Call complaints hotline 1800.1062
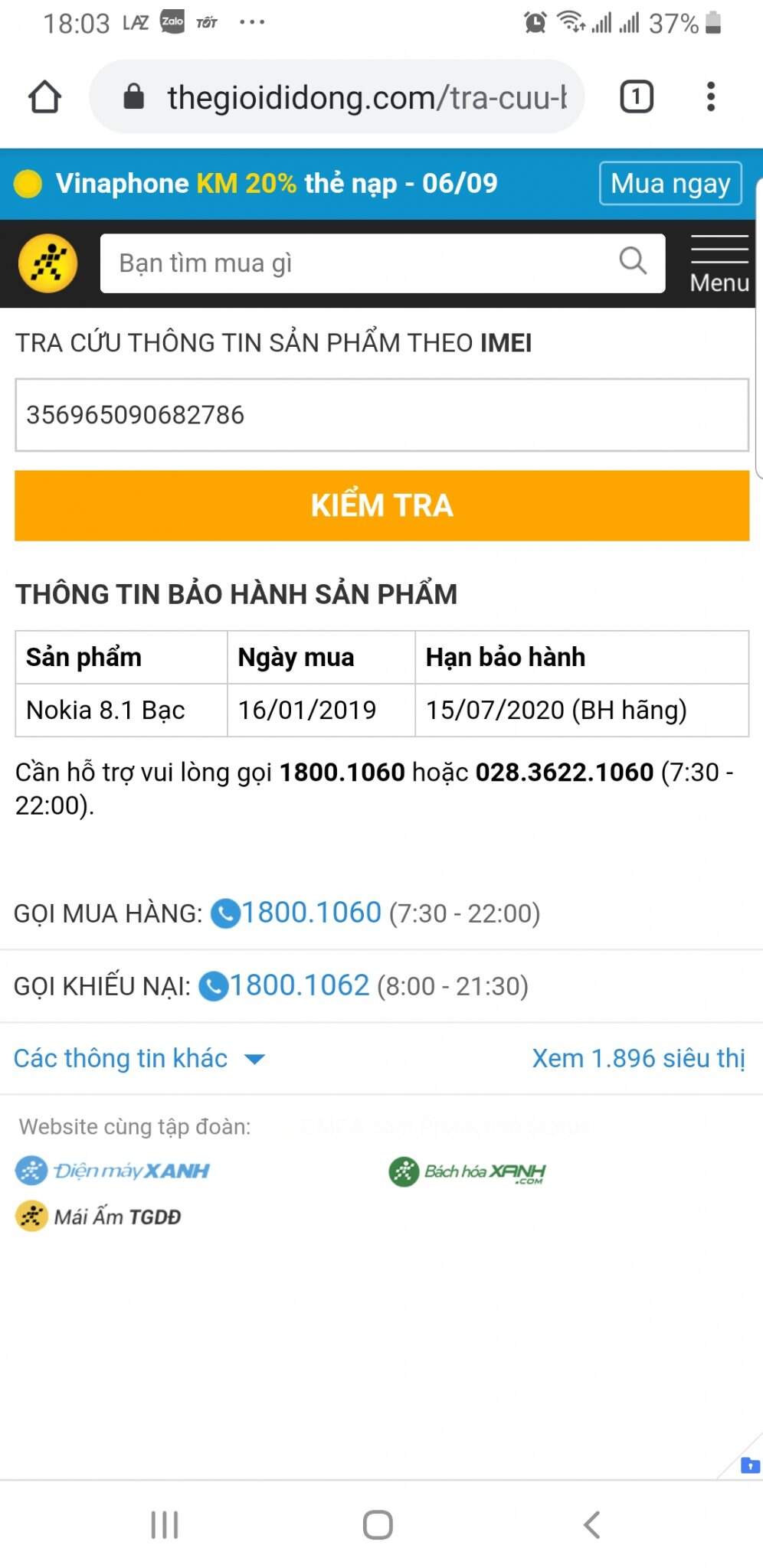This screenshot has height=1568, width=763. (x=299, y=985)
